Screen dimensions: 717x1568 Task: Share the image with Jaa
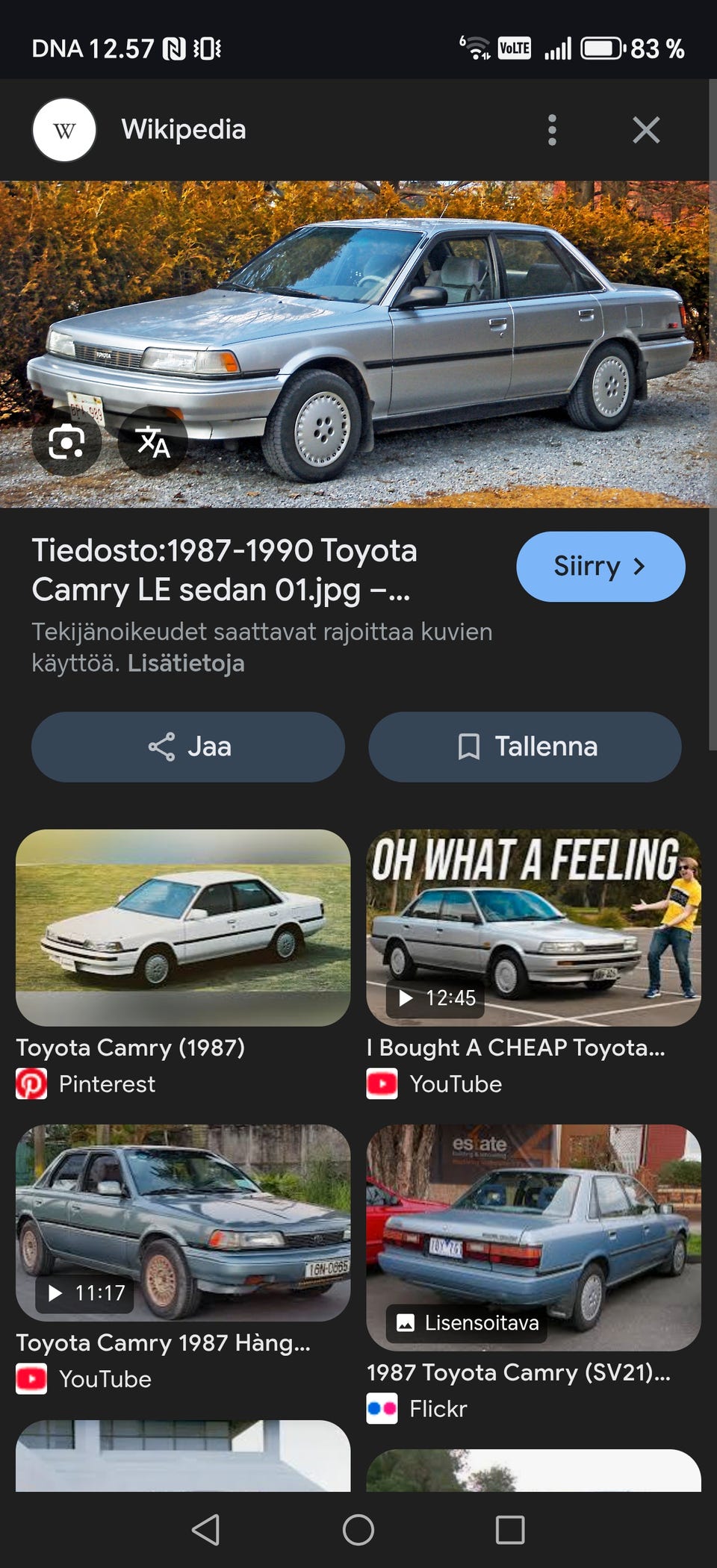coord(188,747)
